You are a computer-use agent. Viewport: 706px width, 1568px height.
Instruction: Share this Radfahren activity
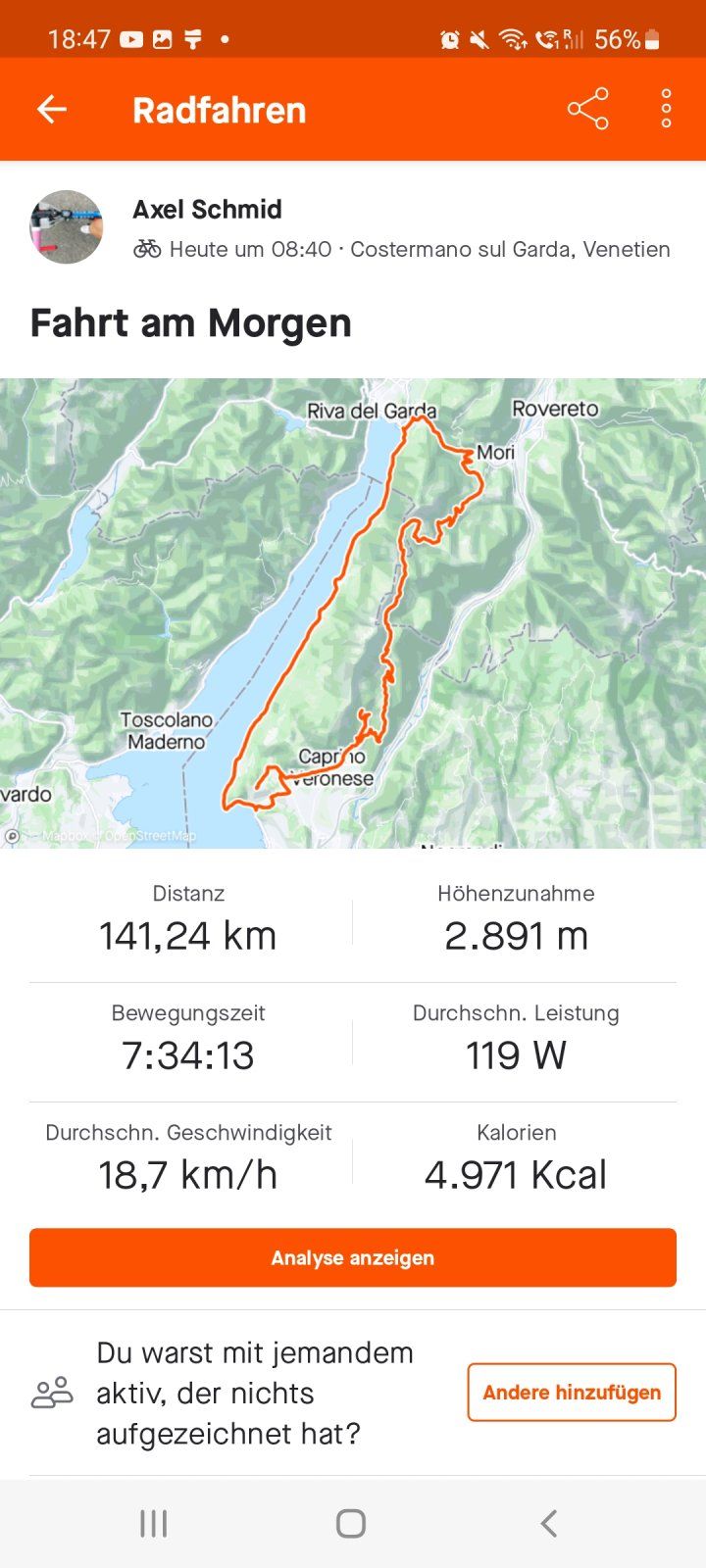coord(587,109)
